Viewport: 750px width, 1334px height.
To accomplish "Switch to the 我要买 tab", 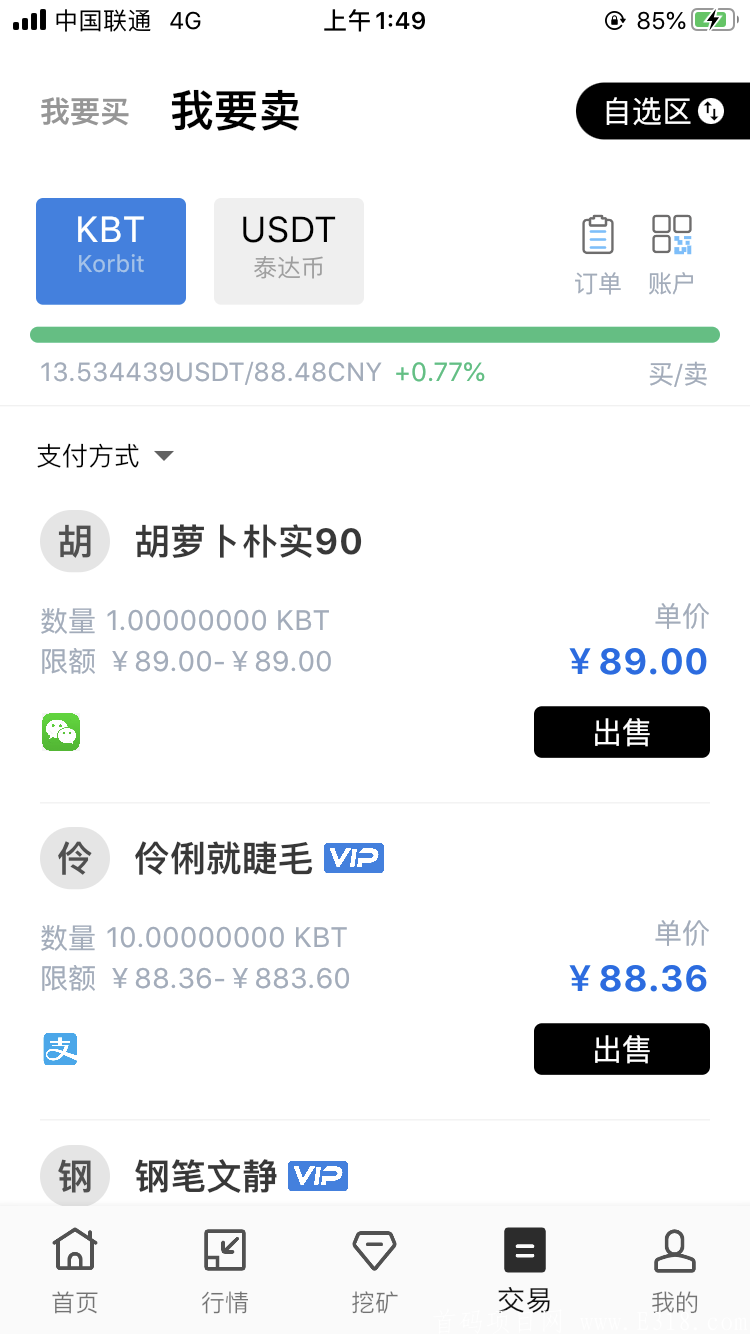I will pos(85,112).
